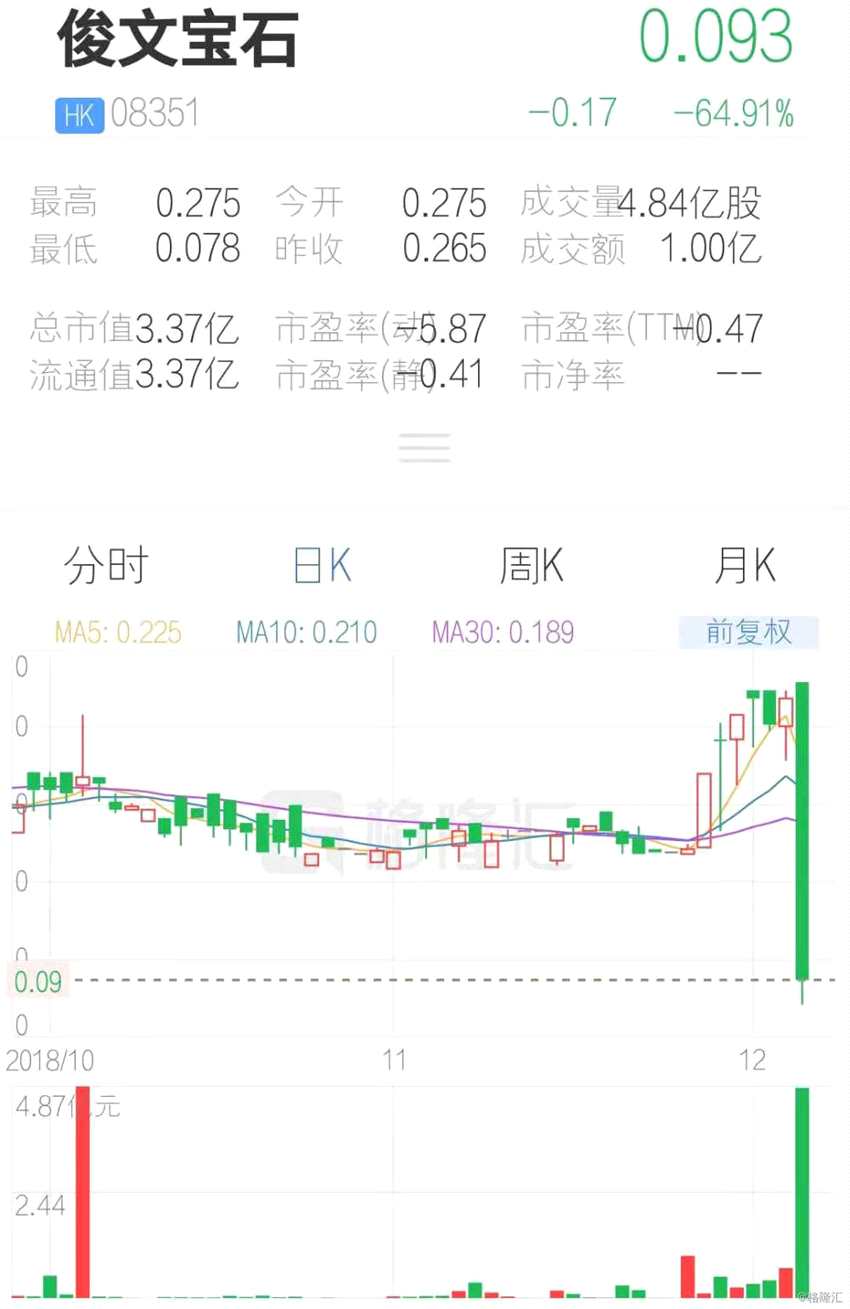850x1309 pixels.
Task: Click the 0.09 current price marker label
Action: (38, 983)
